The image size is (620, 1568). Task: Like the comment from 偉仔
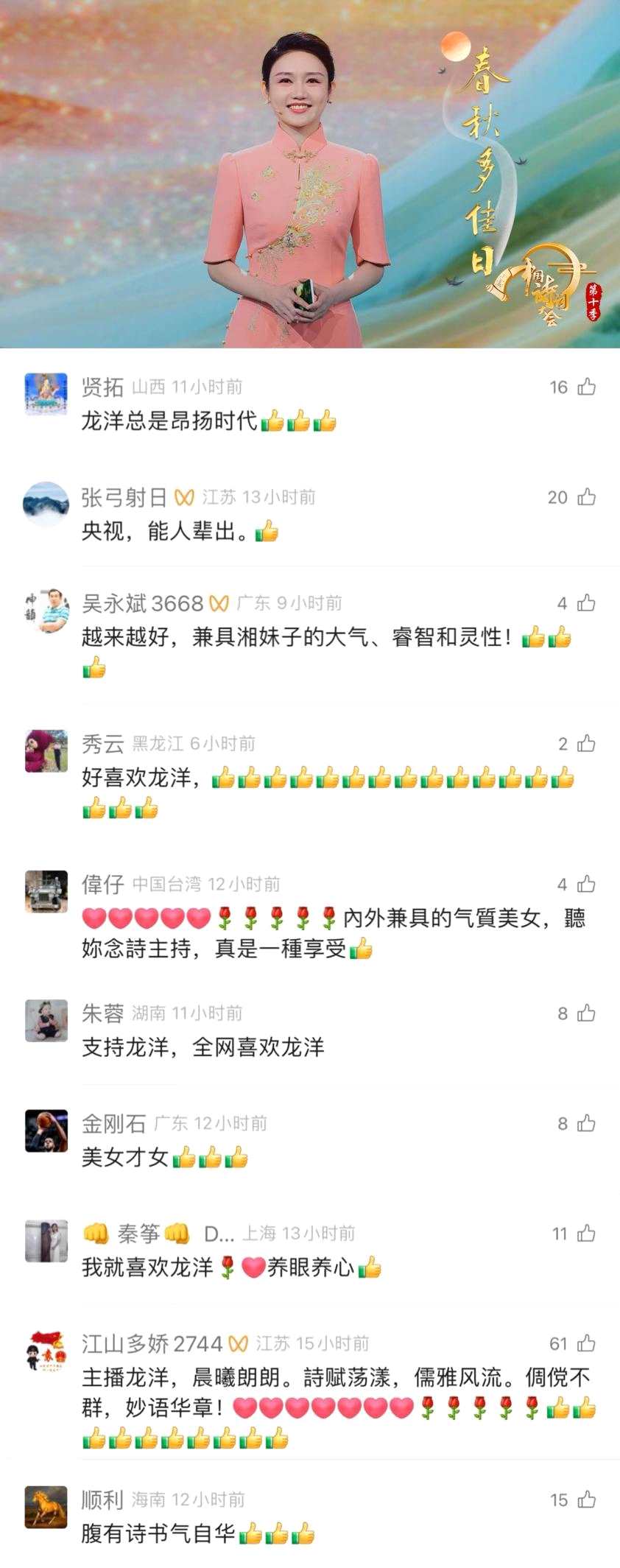(586, 884)
